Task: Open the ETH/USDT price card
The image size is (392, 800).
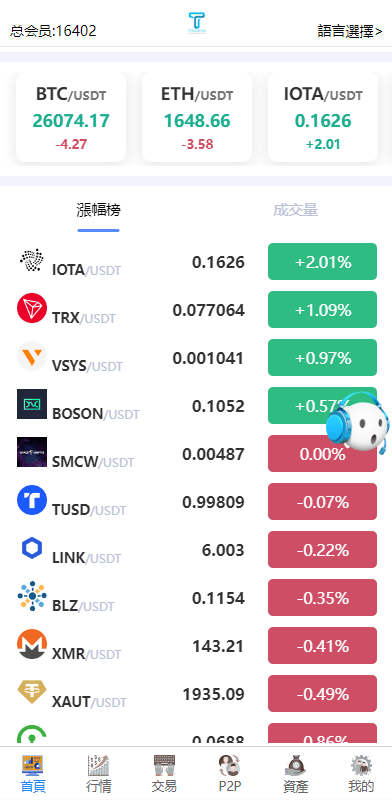Action: [197, 117]
